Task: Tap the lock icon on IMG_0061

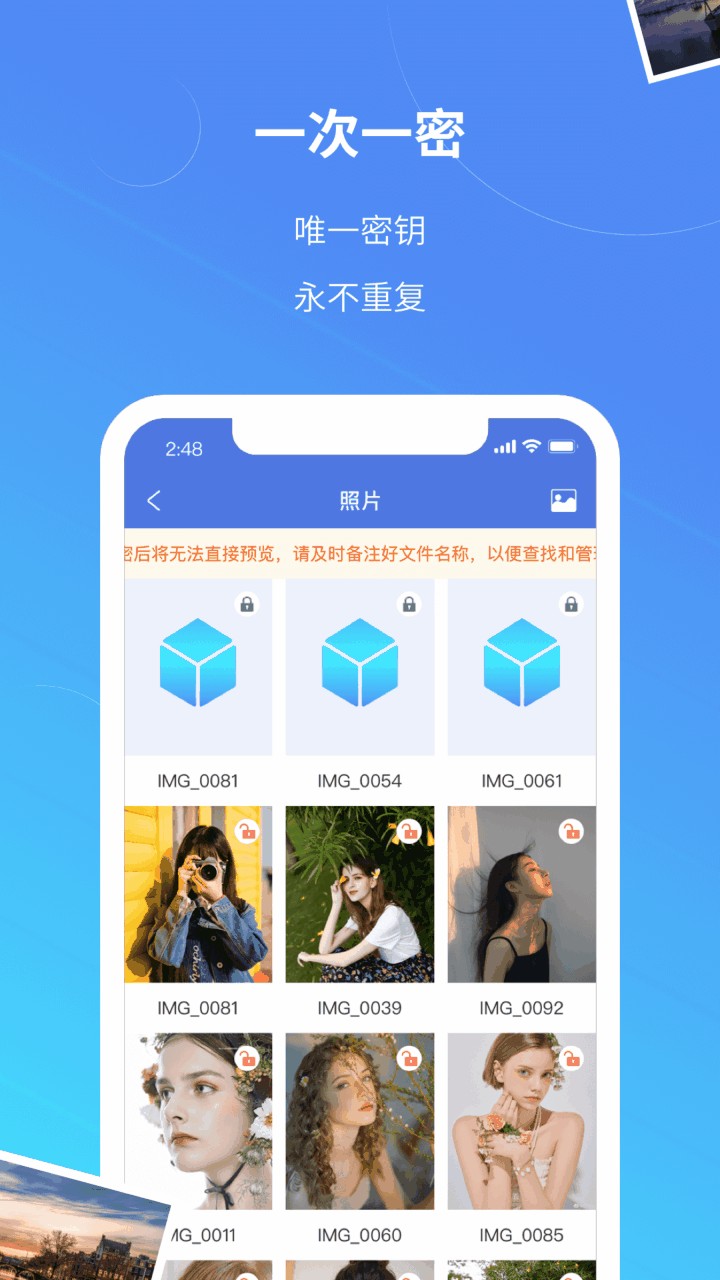Action: (570, 604)
